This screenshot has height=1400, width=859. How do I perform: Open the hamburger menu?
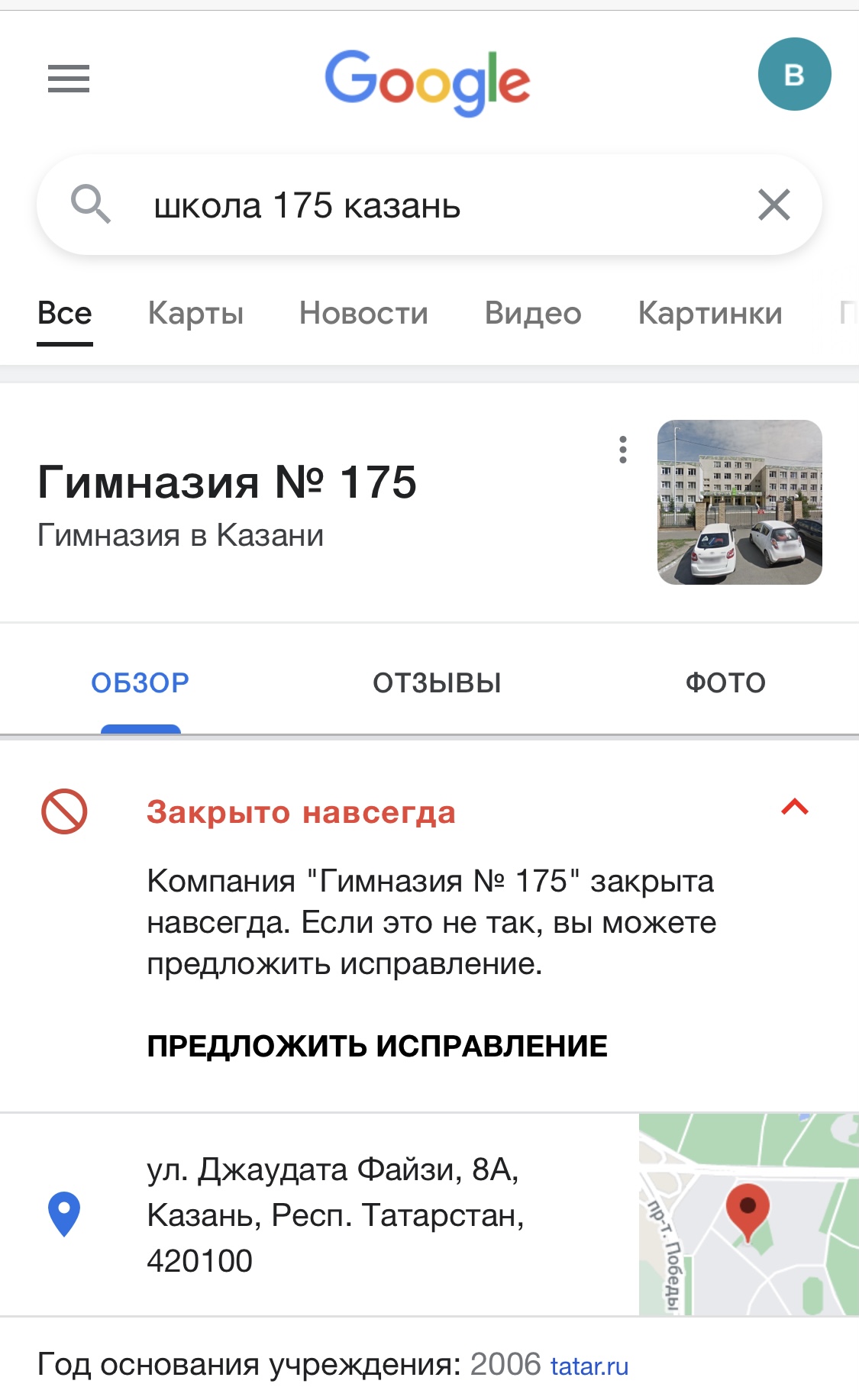pos(69,79)
